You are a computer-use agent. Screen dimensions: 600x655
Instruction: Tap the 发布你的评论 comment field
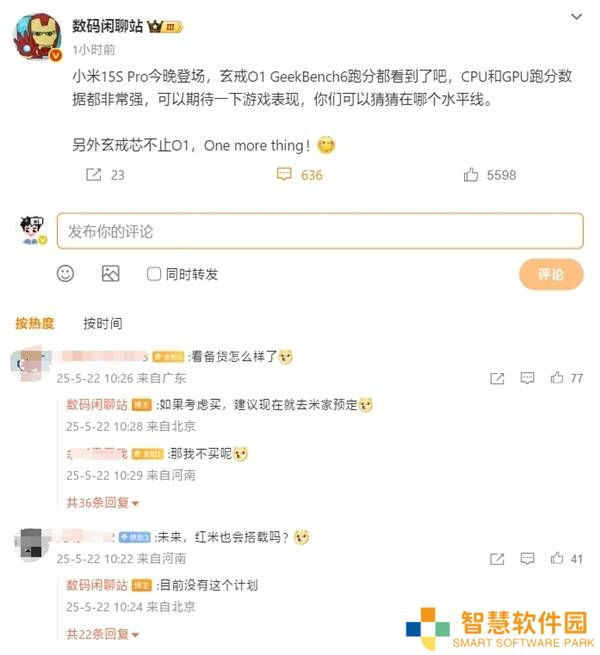320,231
